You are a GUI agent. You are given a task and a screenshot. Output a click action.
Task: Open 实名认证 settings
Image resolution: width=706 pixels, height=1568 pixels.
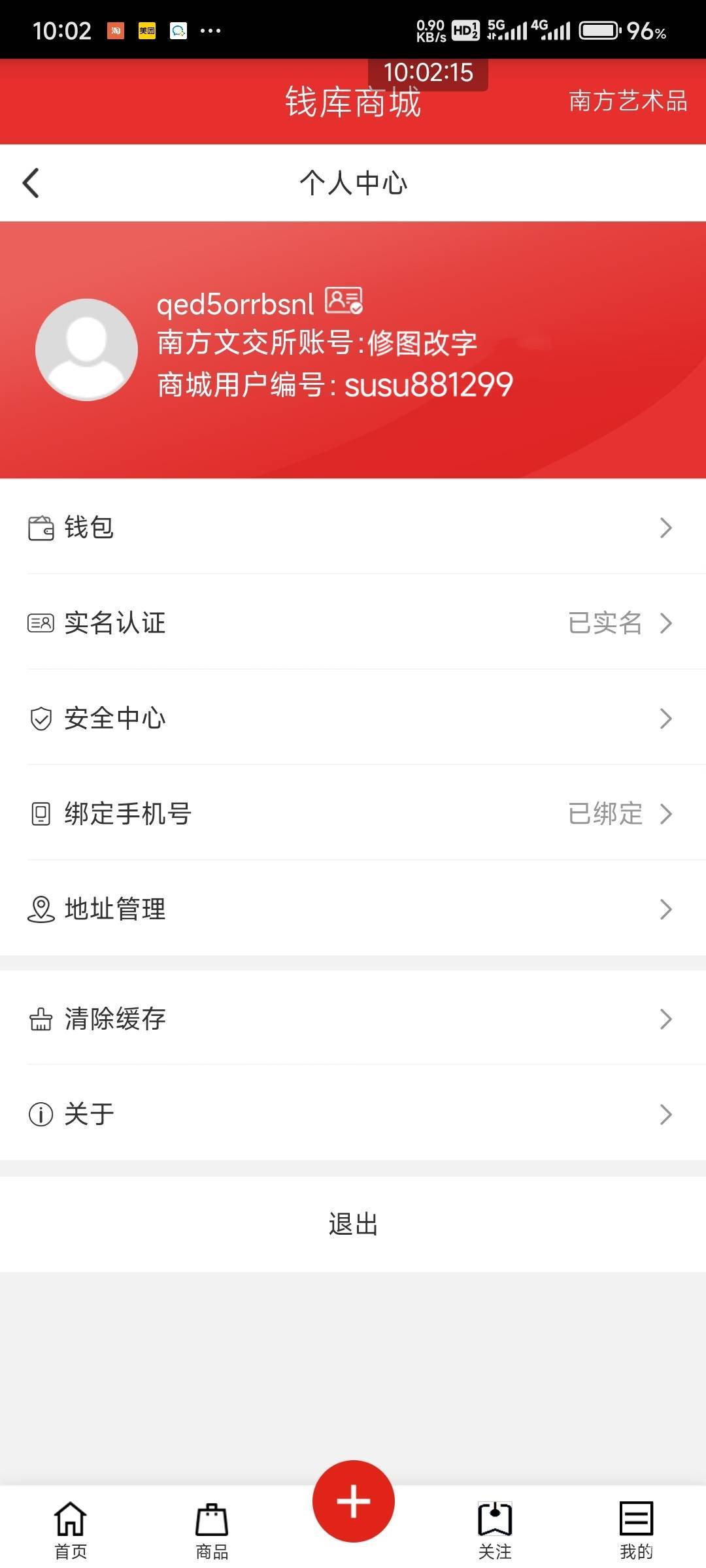(x=353, y=623)
